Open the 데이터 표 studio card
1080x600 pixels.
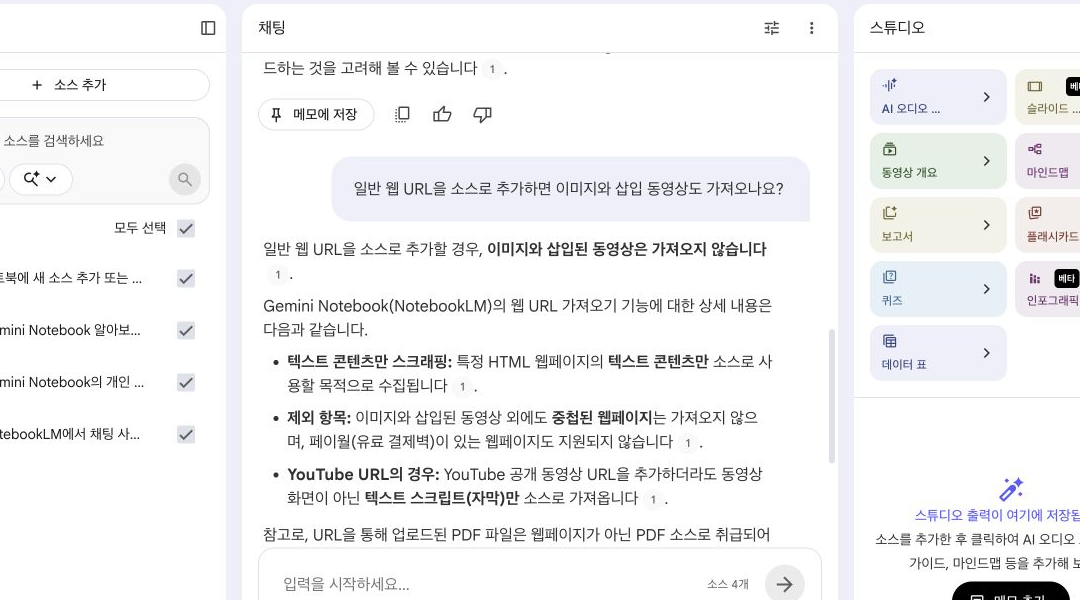pyautogui.click(x=938, y=353)
